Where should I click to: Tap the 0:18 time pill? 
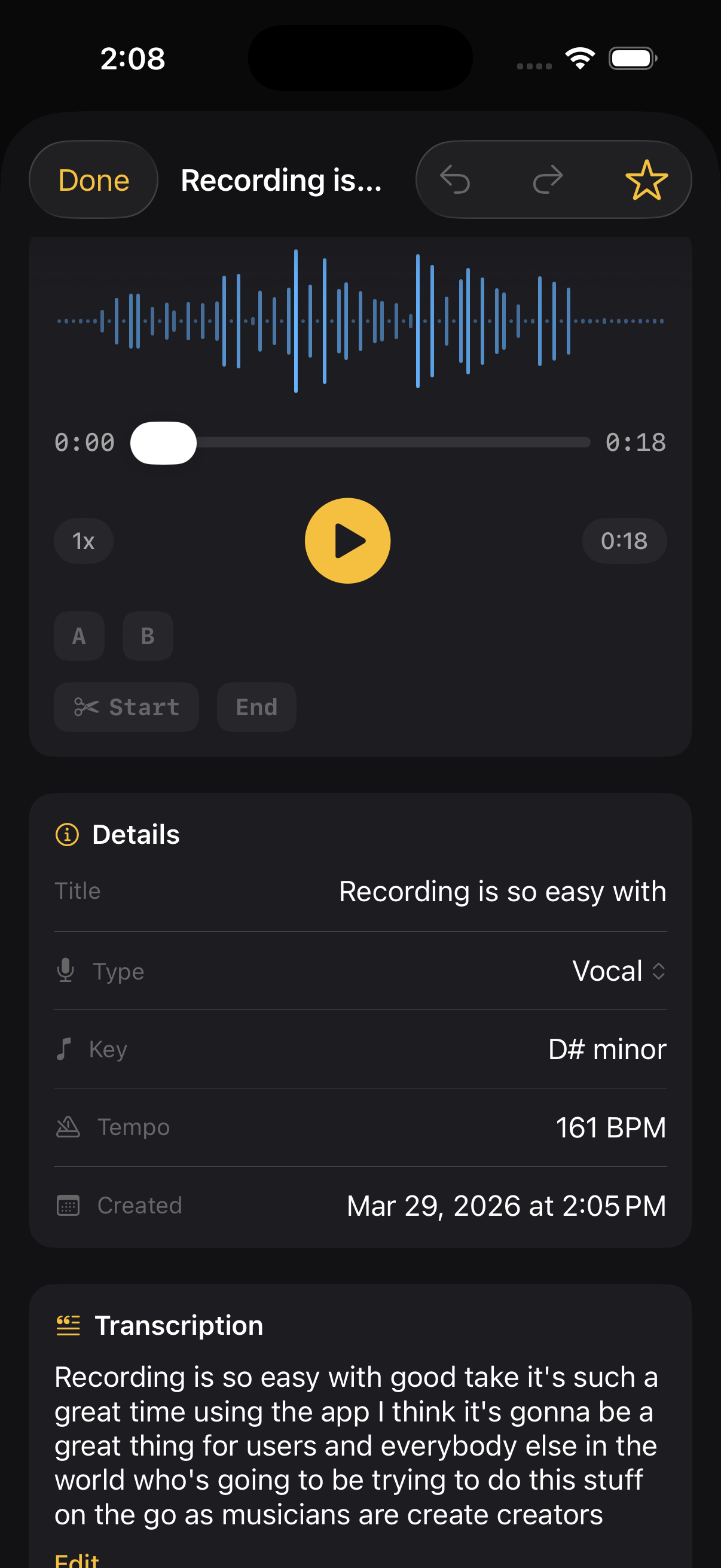[624, 541]
